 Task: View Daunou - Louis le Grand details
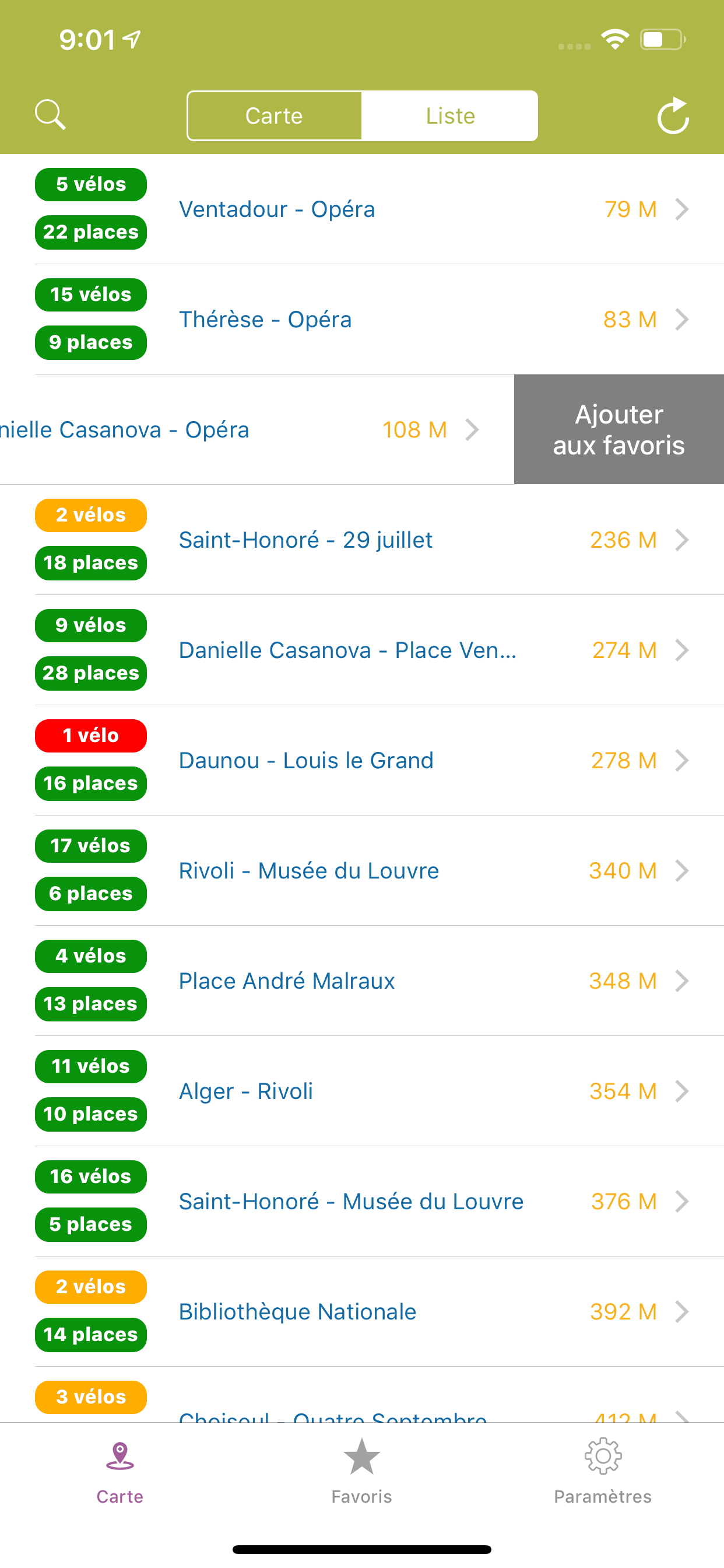[x=362, y=760]
